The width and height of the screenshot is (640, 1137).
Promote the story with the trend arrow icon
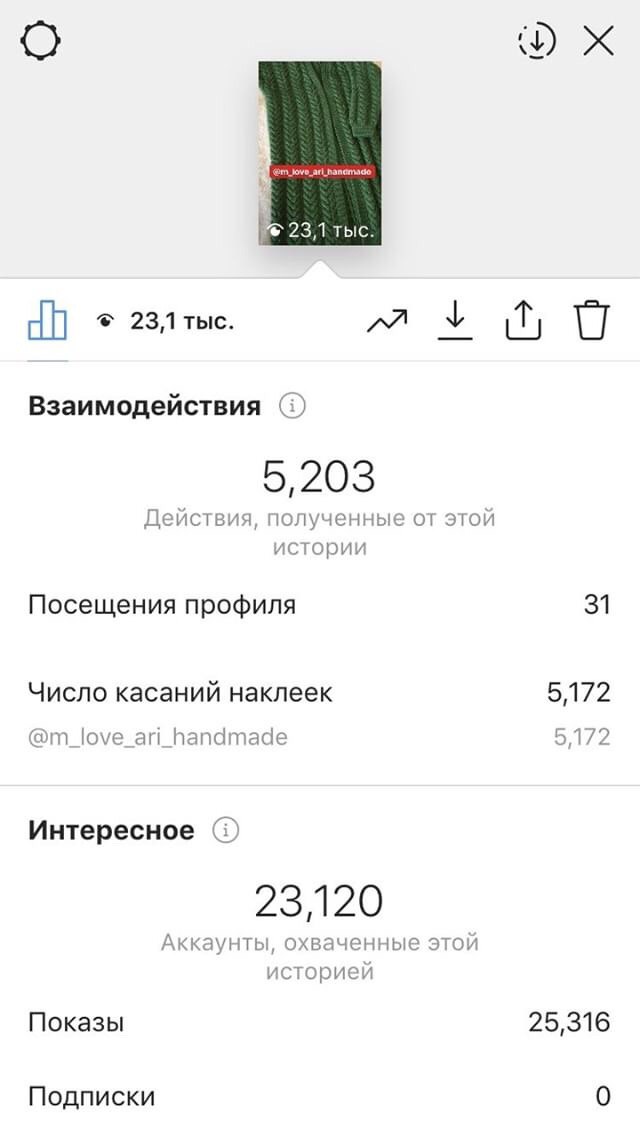tap(387, 321)
